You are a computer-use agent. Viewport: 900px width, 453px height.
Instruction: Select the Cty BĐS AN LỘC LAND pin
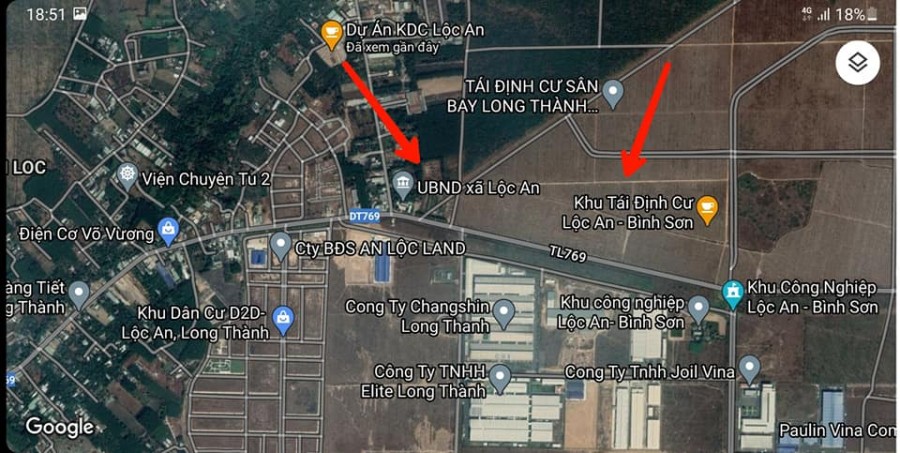pyautogui.click(x=281, y=244)
